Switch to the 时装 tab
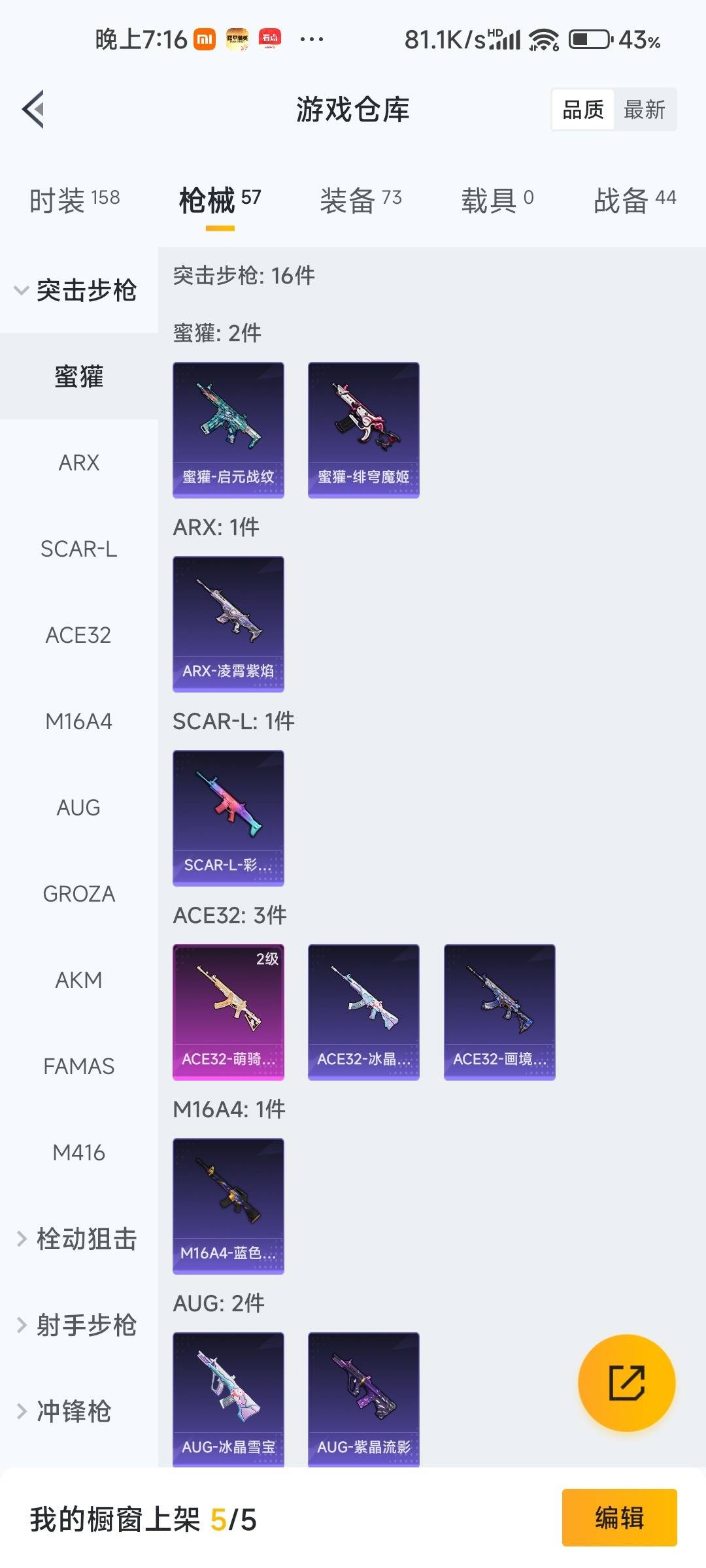The image size is (706, 1568). 75,200
